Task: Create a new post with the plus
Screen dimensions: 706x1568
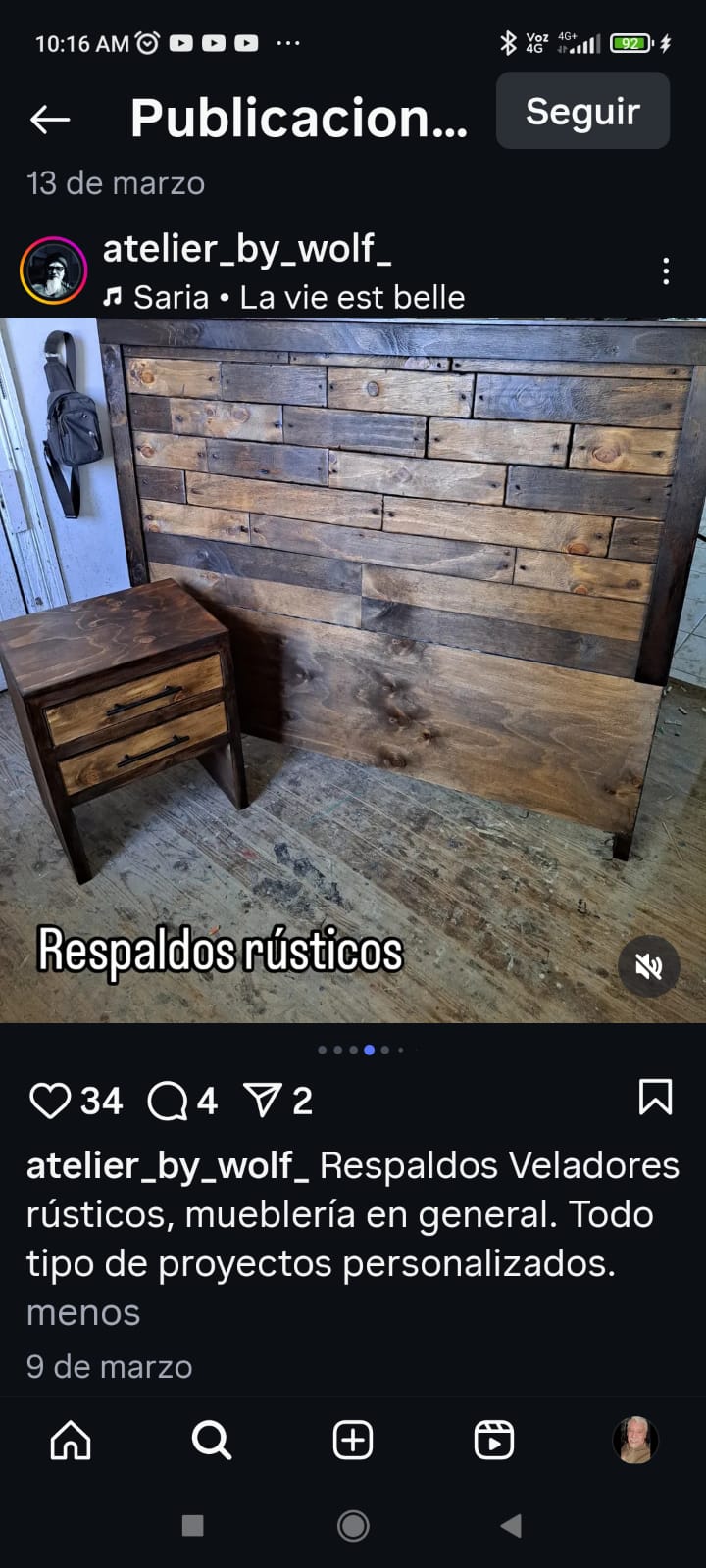Action: tap(353, 1441)
